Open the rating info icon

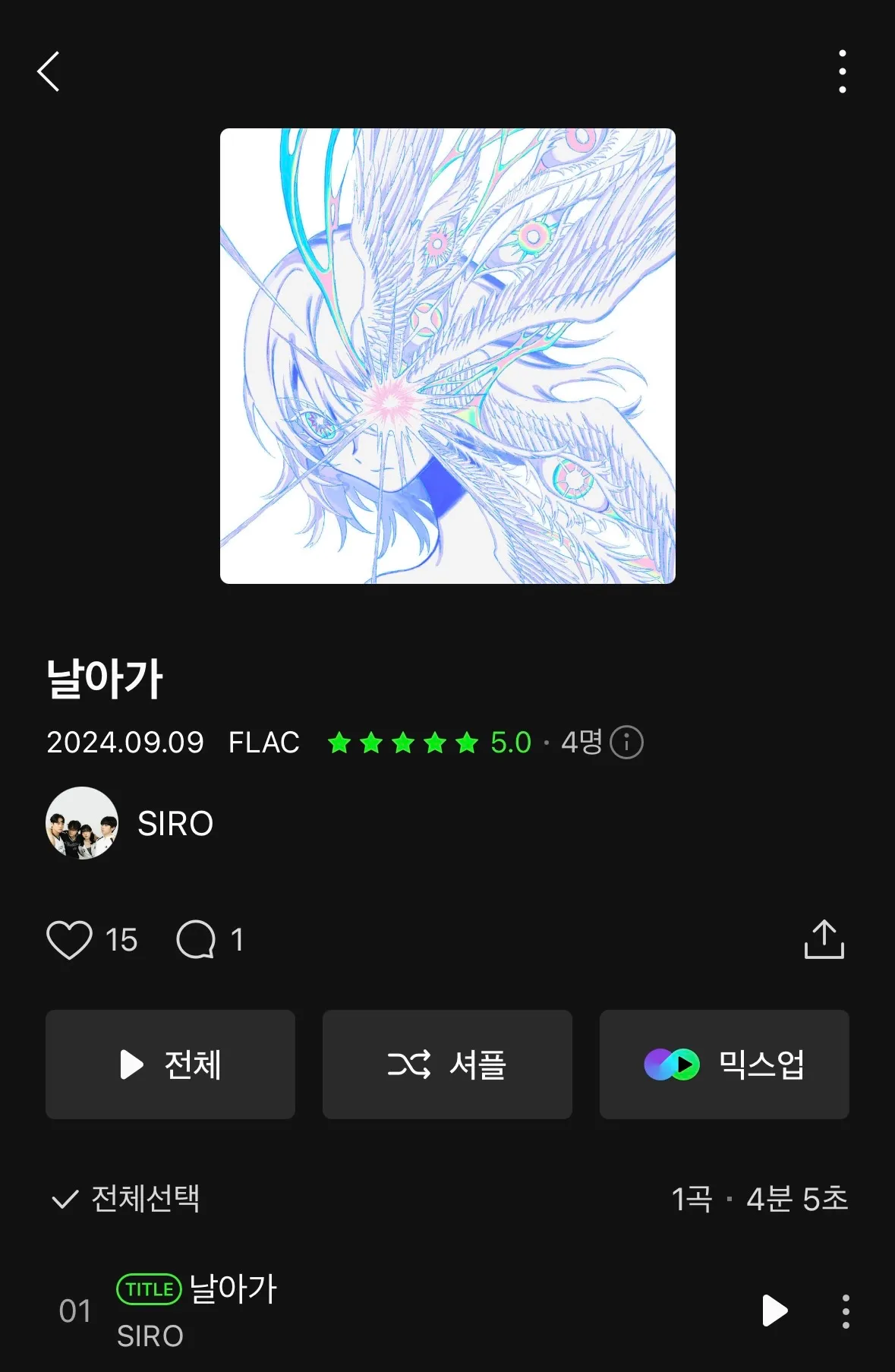pyautogui.click(x=626, y=743)
